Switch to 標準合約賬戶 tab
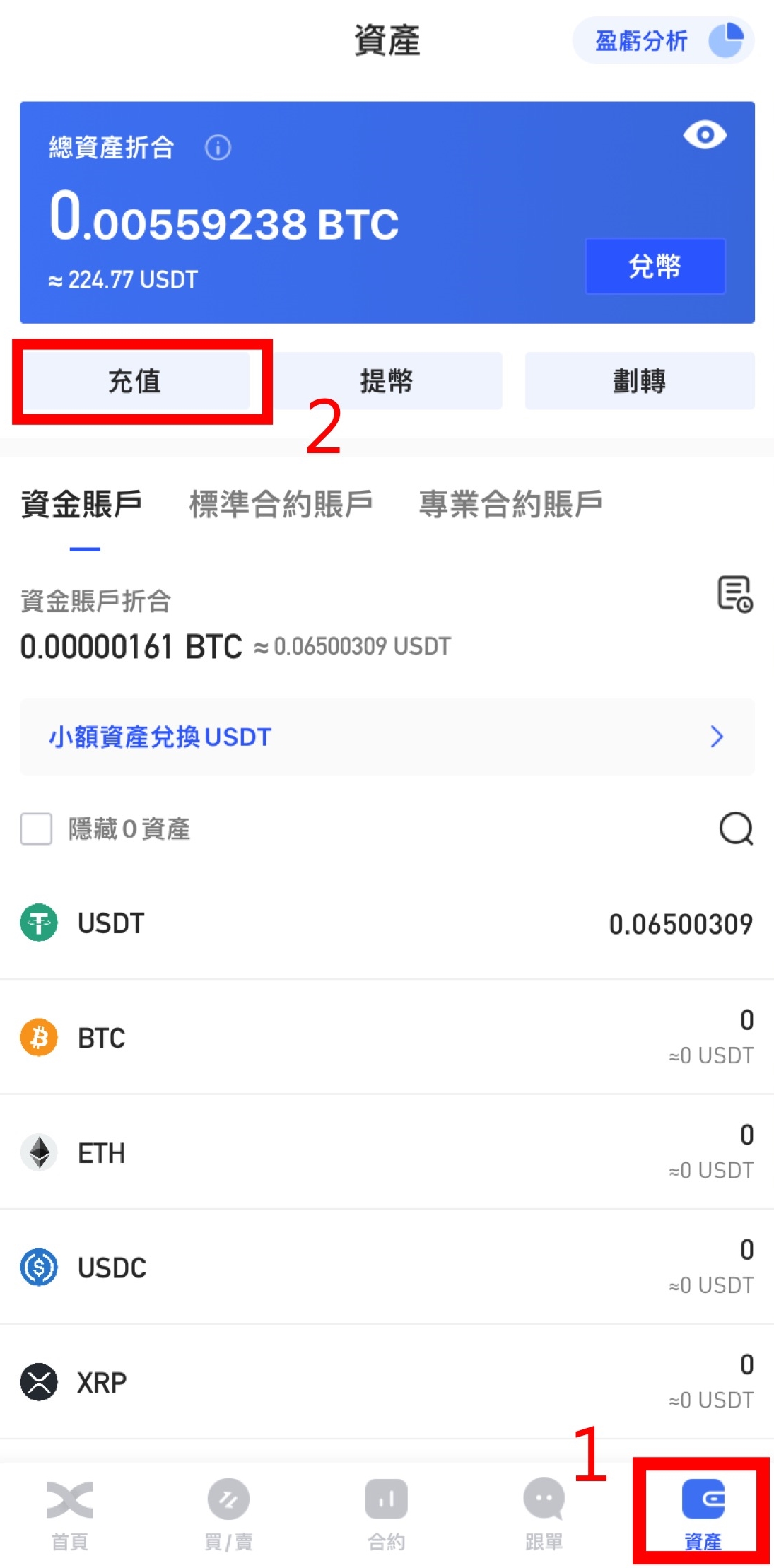774x1568 pixels. coord(281,504)
